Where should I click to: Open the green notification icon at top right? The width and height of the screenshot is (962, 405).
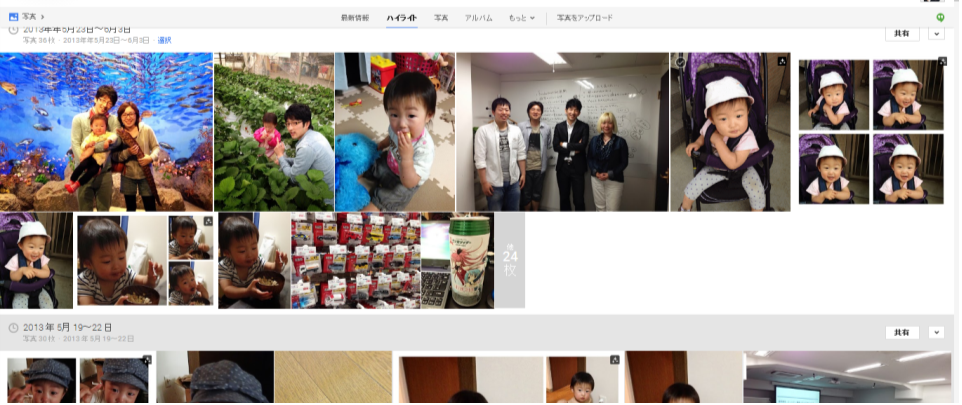(x=940, y=17)
